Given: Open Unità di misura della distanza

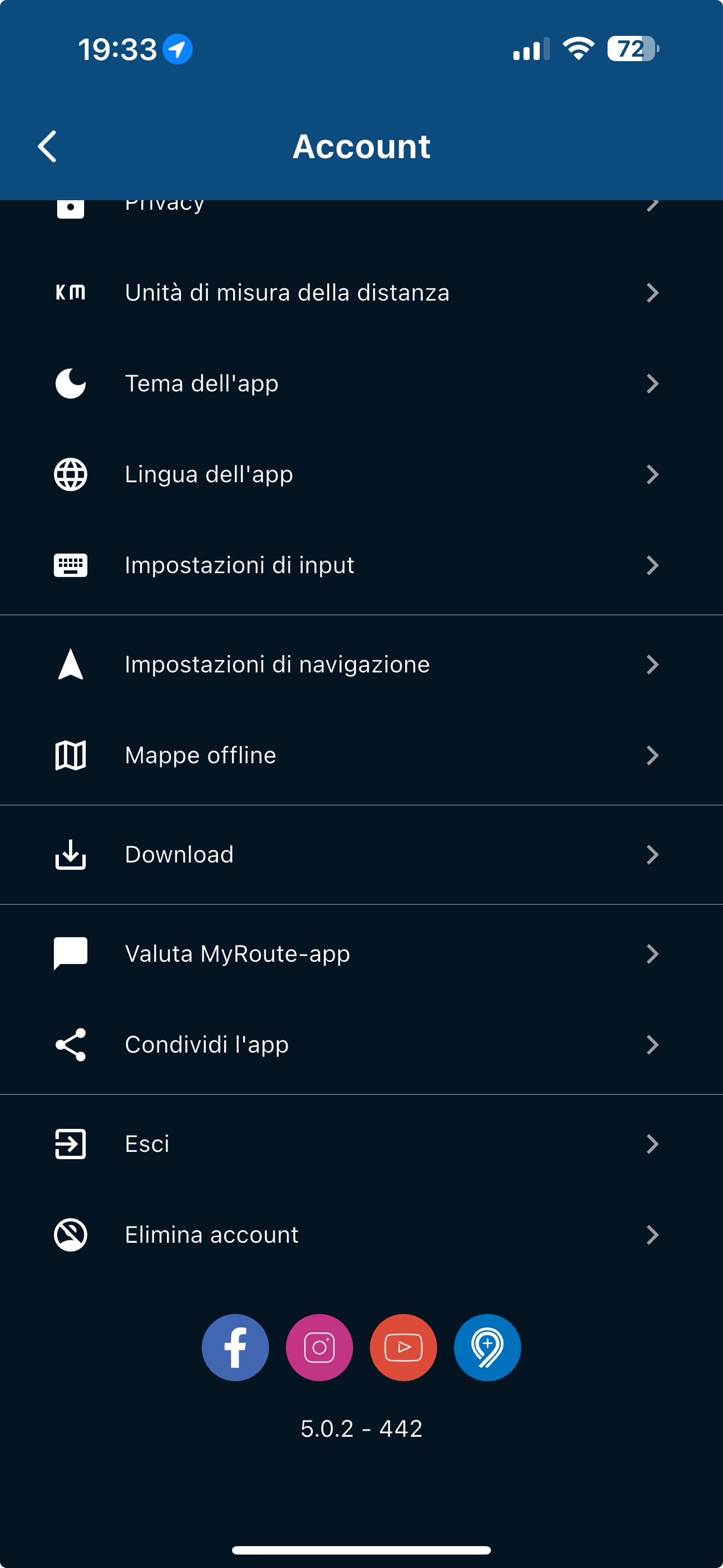Looking at the screenshot, I should (361, 293).
